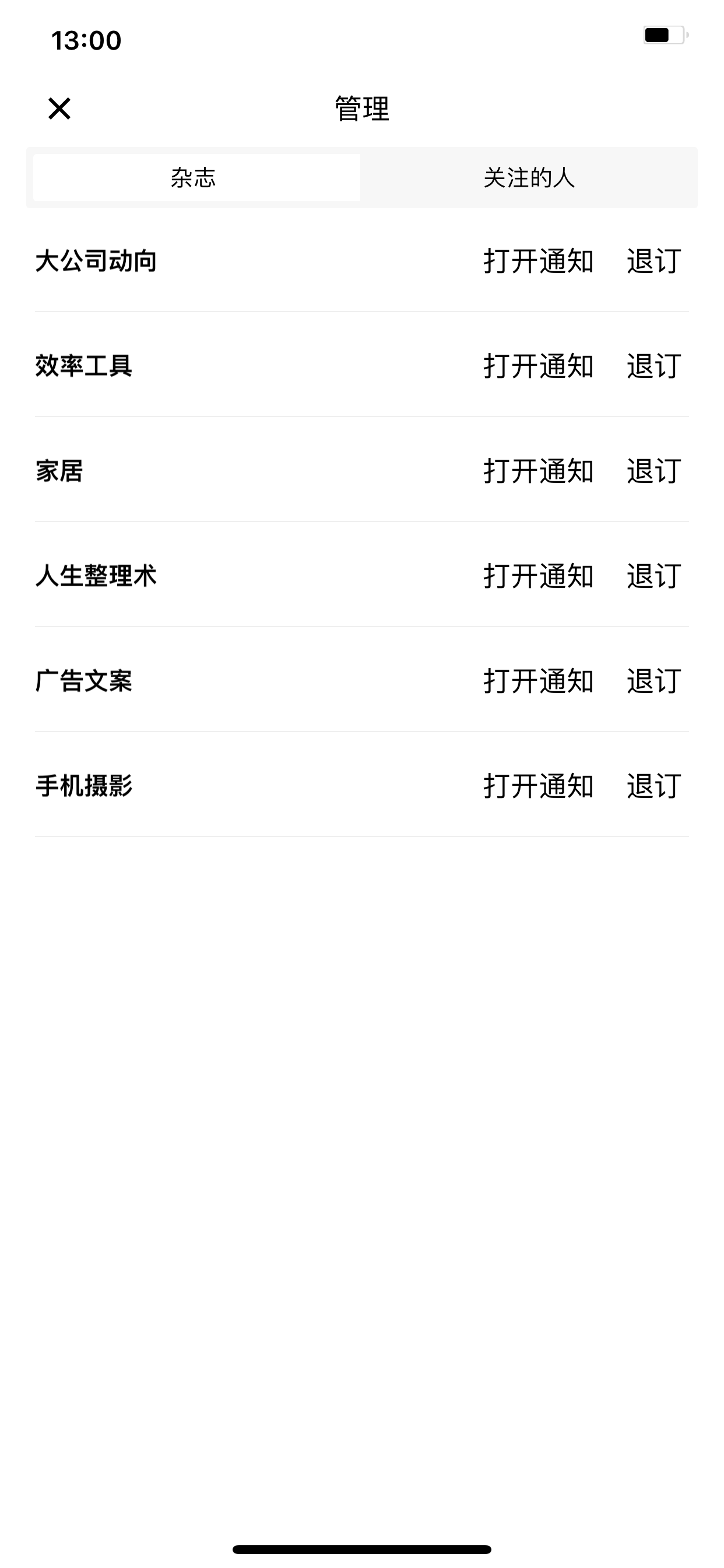
Task: Tap 退订 for 效率工具
Action: (x=654, y=366)
